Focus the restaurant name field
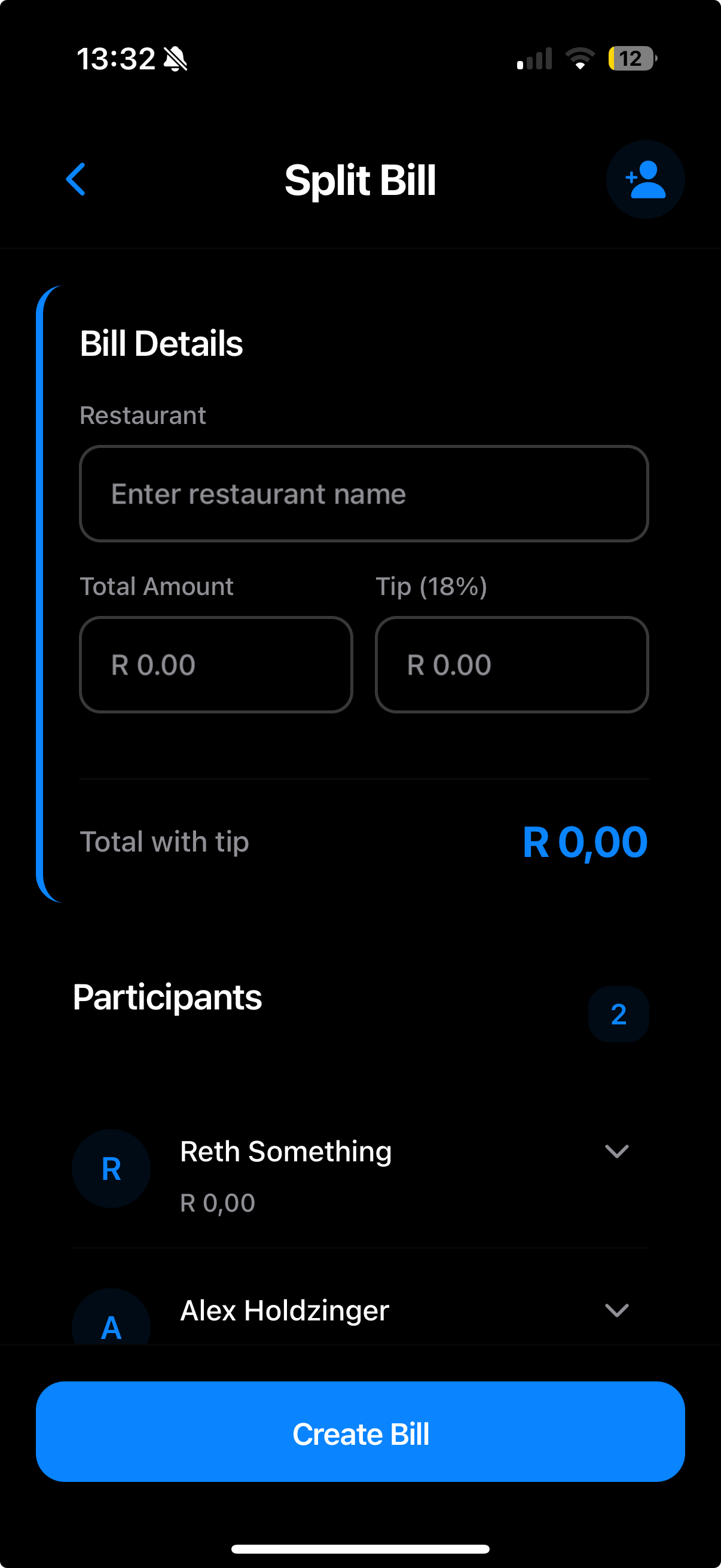 click(x=364, y=493)
